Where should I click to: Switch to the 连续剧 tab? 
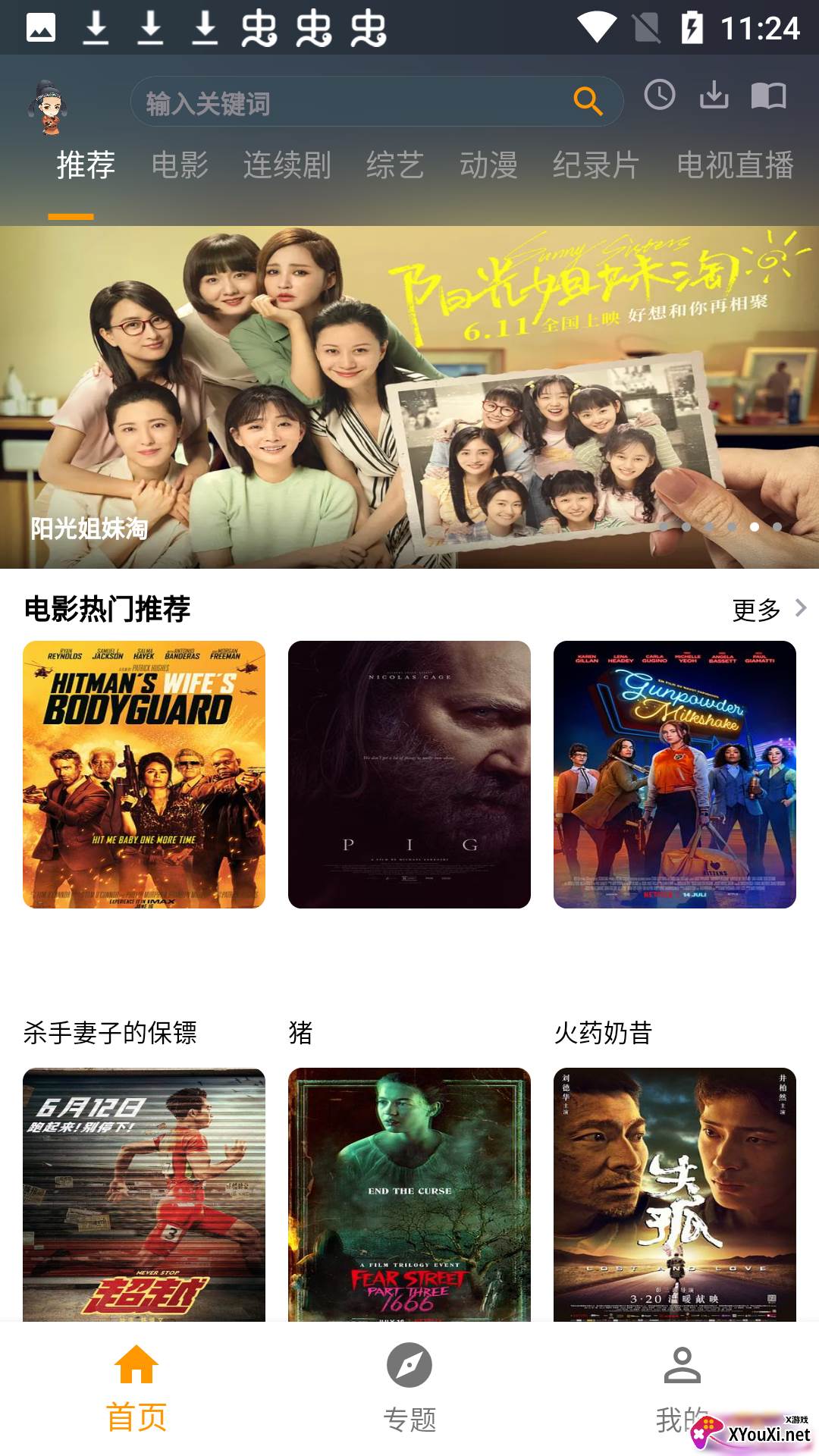[287, 165]
